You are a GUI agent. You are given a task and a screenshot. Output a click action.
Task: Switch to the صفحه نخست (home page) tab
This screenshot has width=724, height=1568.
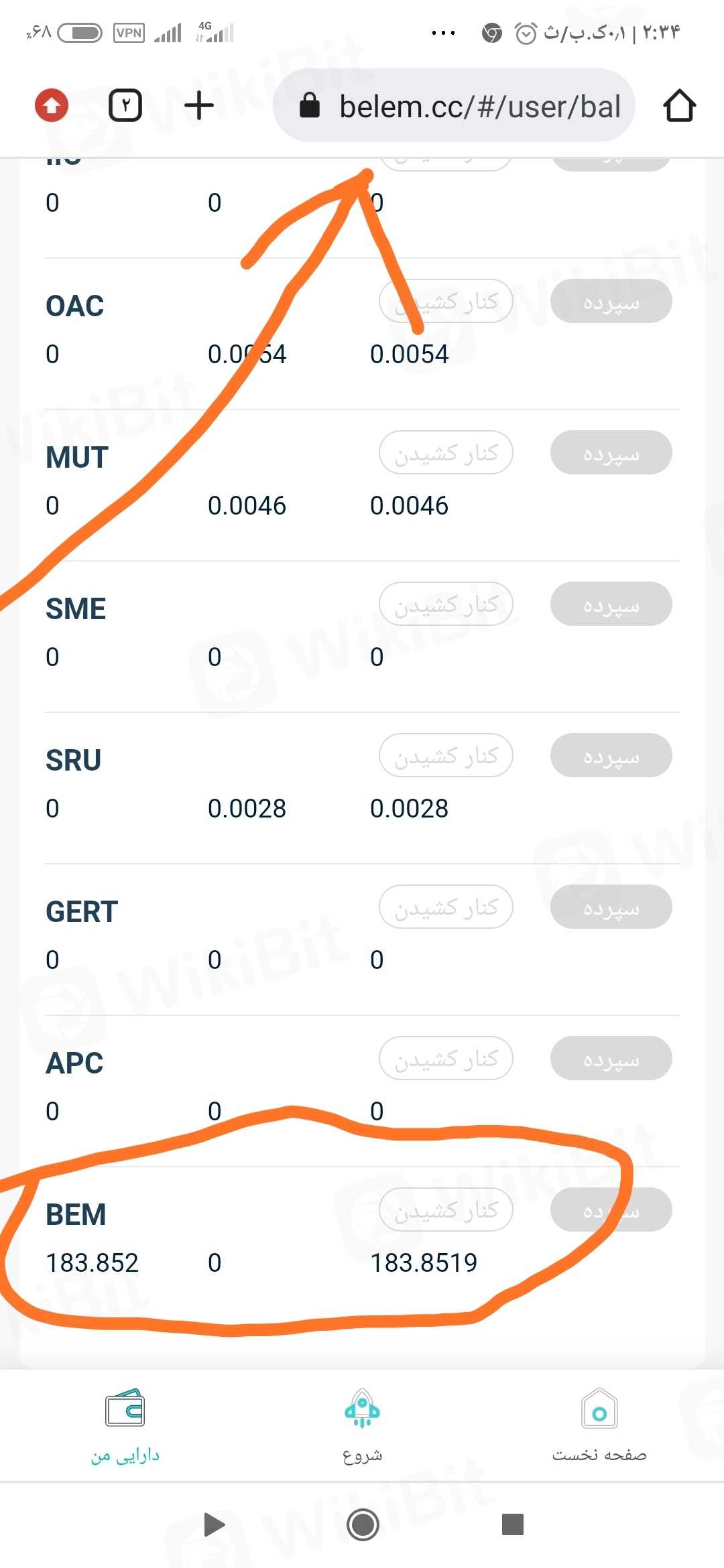point(599,1425)
